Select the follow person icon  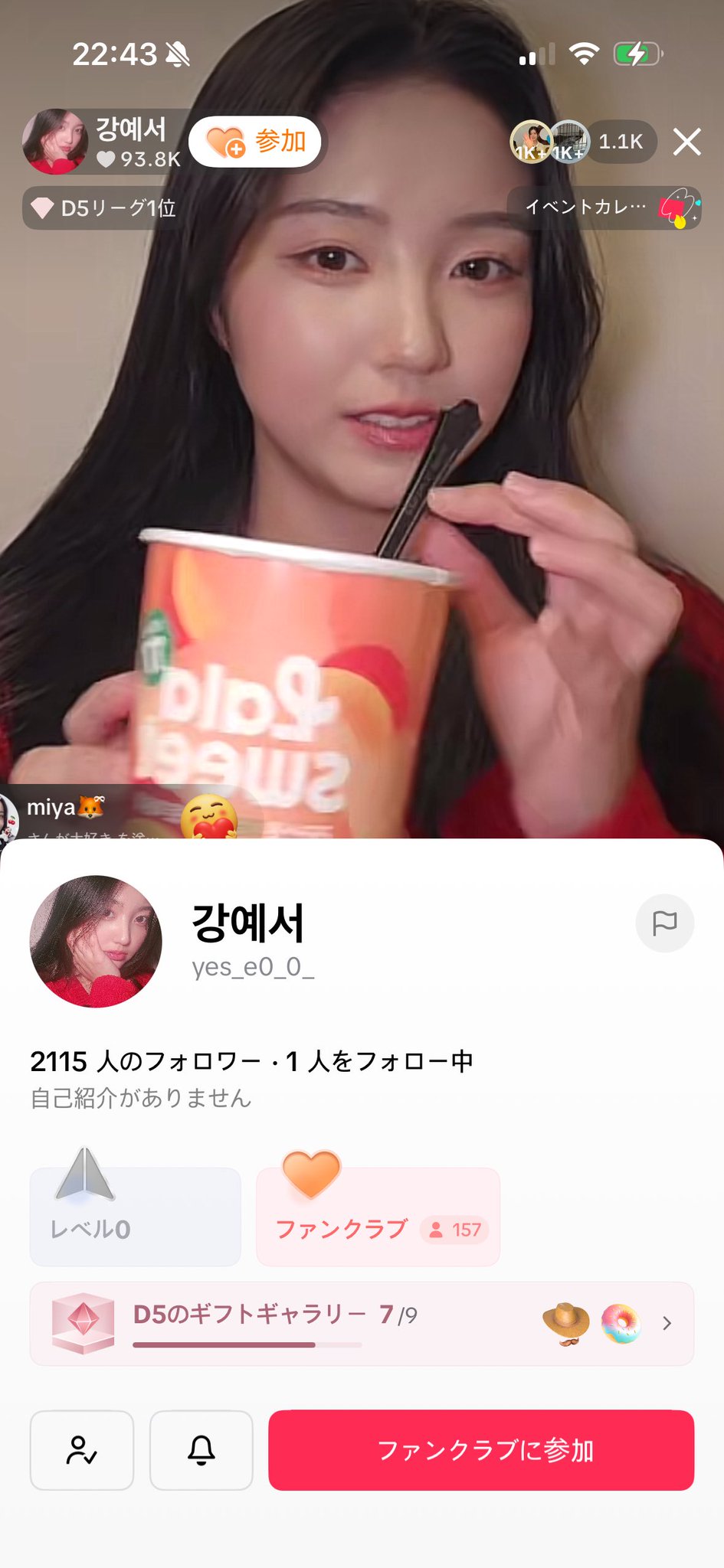81,1451
